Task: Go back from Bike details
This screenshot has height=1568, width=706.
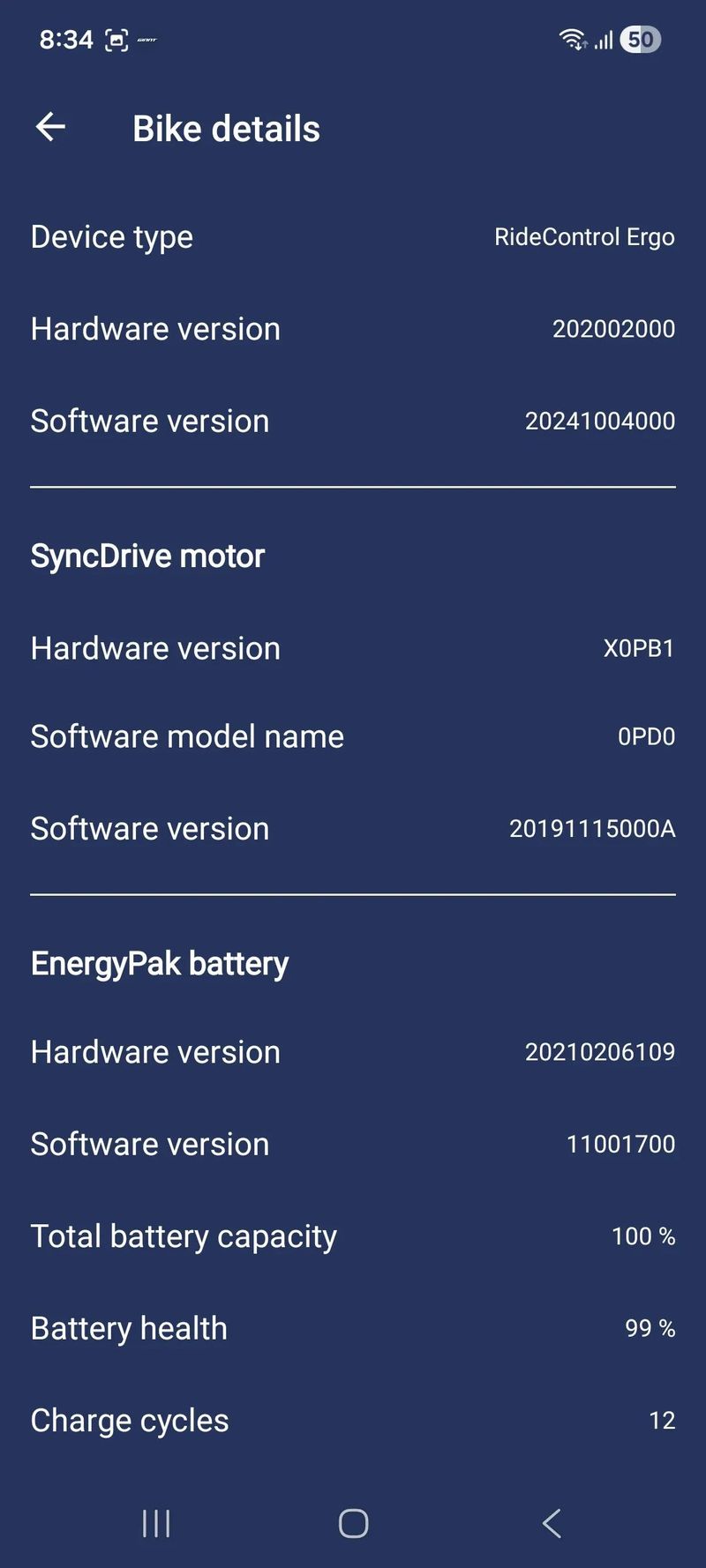Action: click(50, 127)
